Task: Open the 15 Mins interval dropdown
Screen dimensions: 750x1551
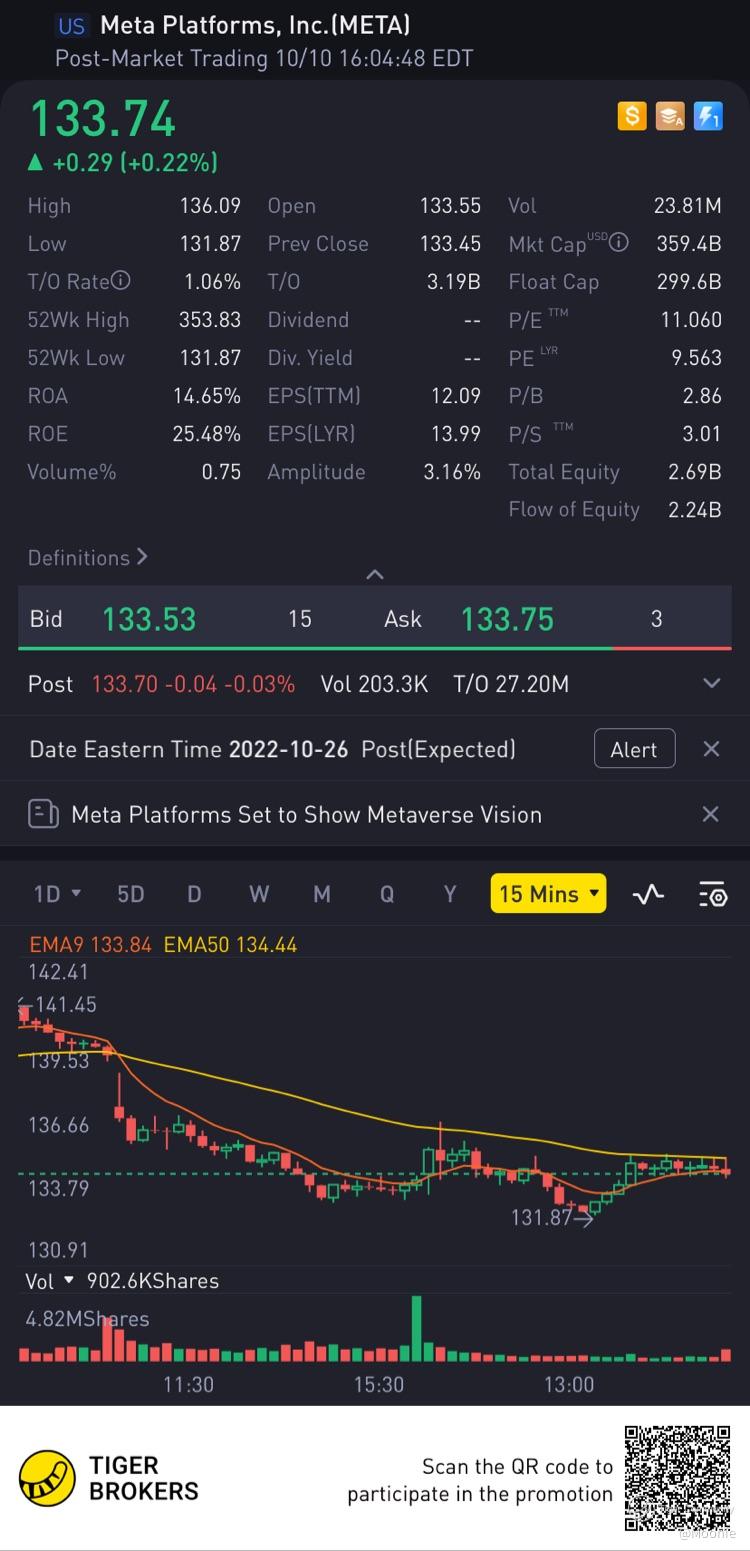Action: click(x=548, y=894)
